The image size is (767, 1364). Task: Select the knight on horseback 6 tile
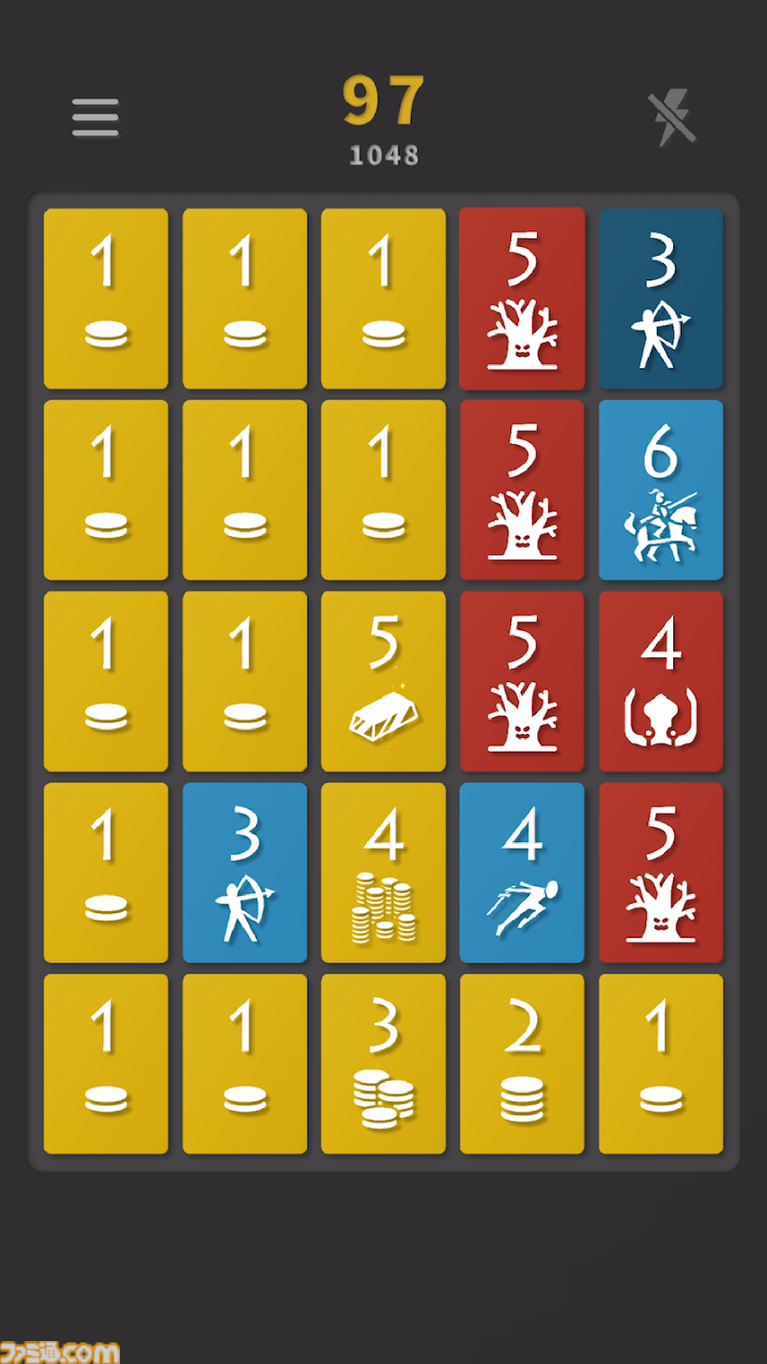(661, 490)
